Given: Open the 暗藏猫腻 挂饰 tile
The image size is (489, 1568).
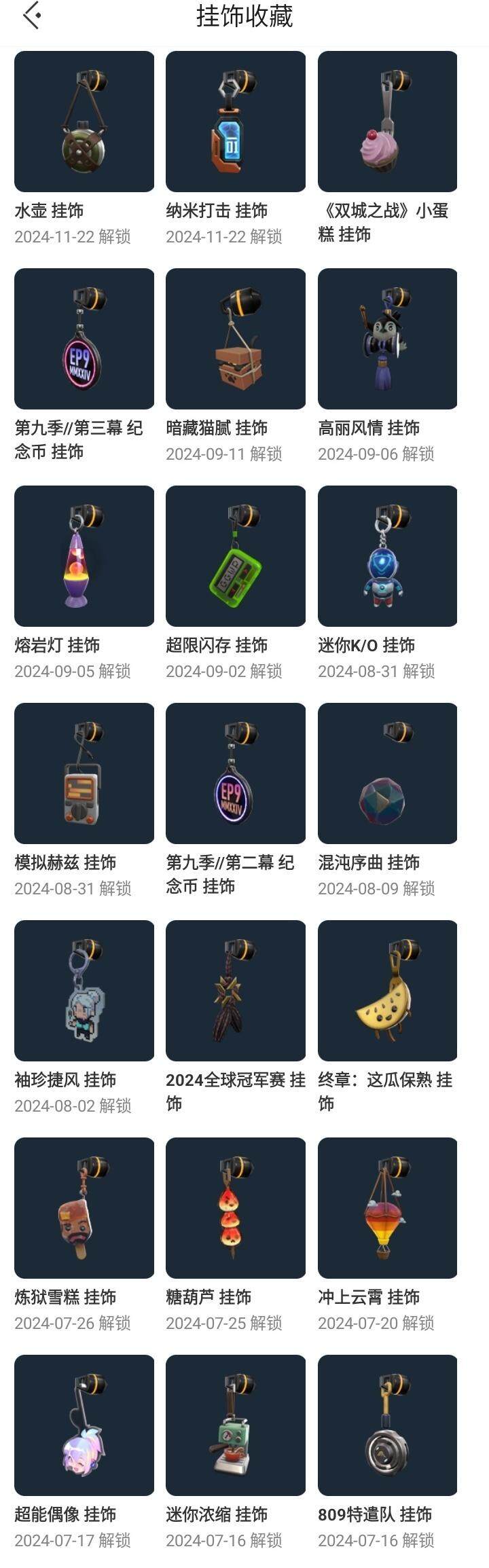Looking at the screenshot, I should click(236, 339).
